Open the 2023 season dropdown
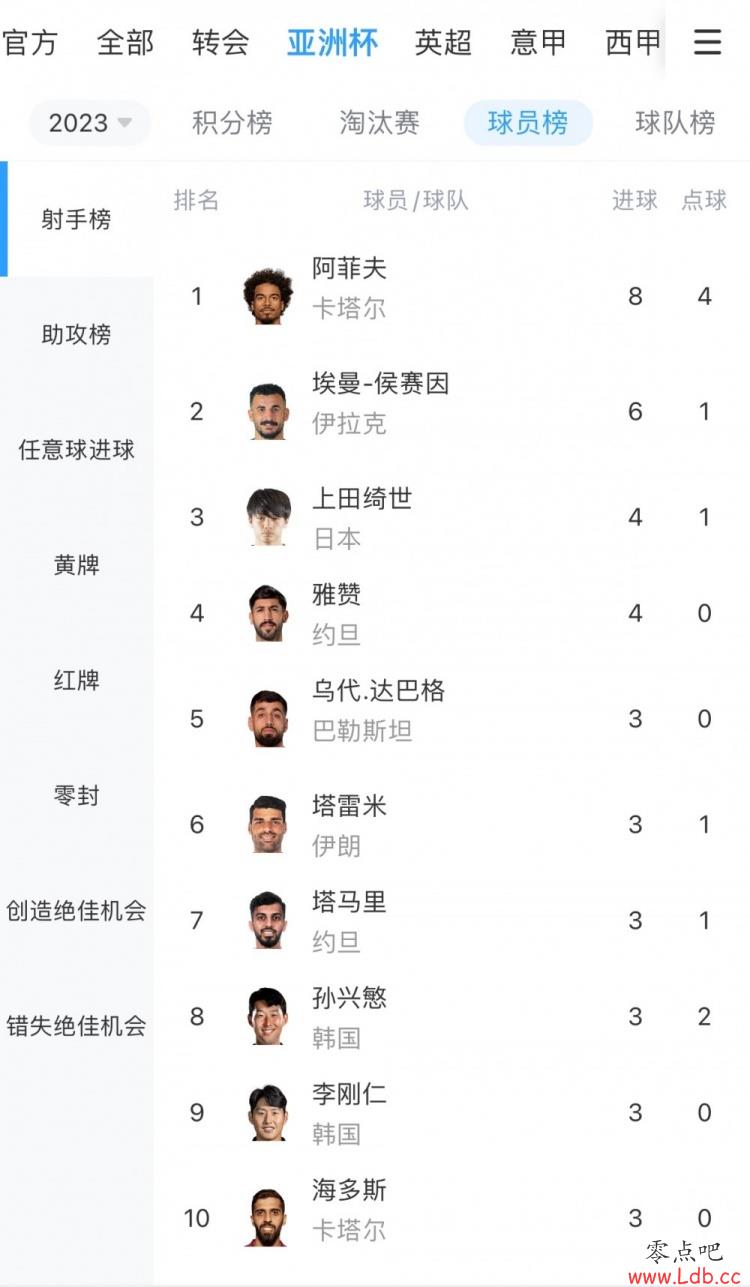 [x=90, y=123]
